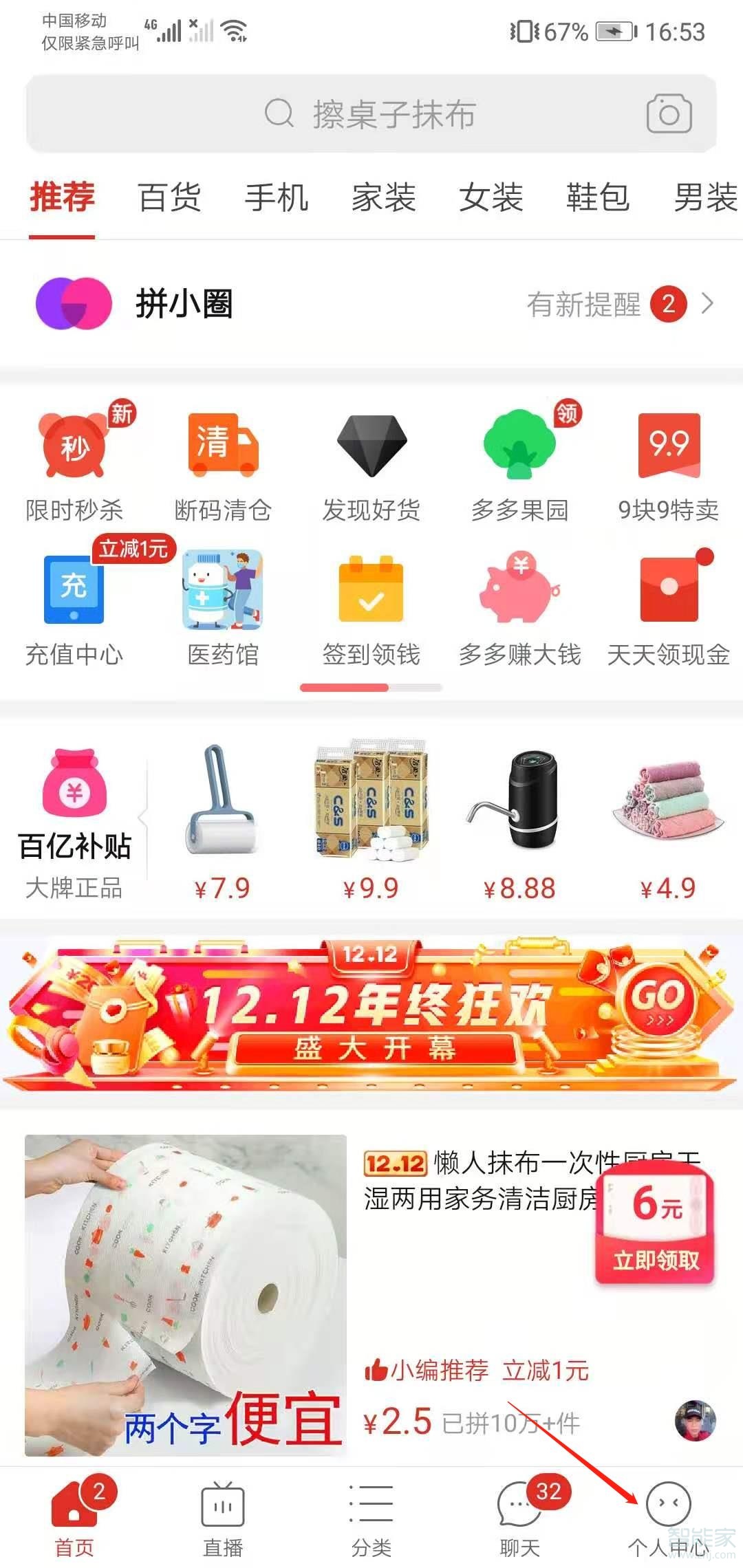Switch to the 女装 category tab
Image resolution: width=743 pixels, height=1568 pixels.
[489, 199]
